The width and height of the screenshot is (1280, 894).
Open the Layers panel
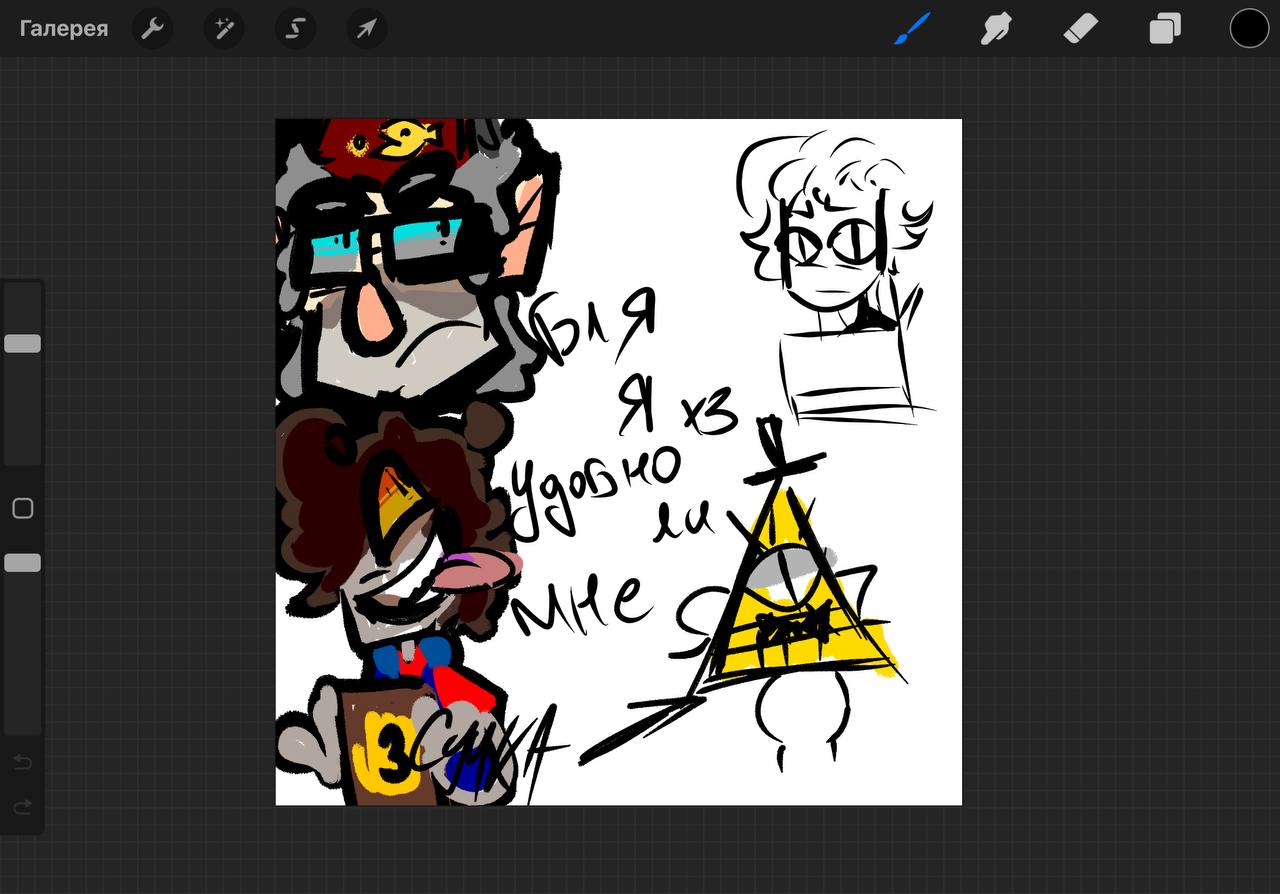(1165, 28)
